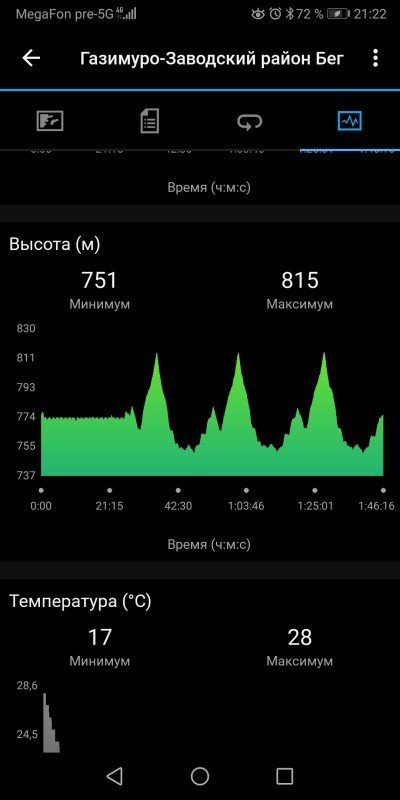Go back using the app bar arrow

point(31,58)
